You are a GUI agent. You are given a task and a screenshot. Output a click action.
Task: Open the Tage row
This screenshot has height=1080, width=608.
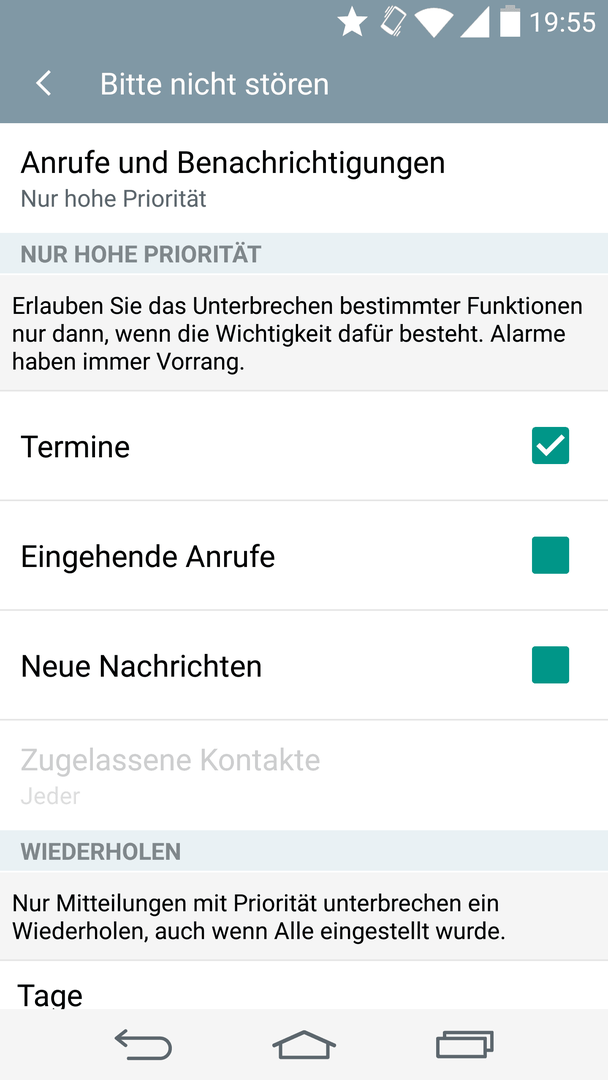304,986
